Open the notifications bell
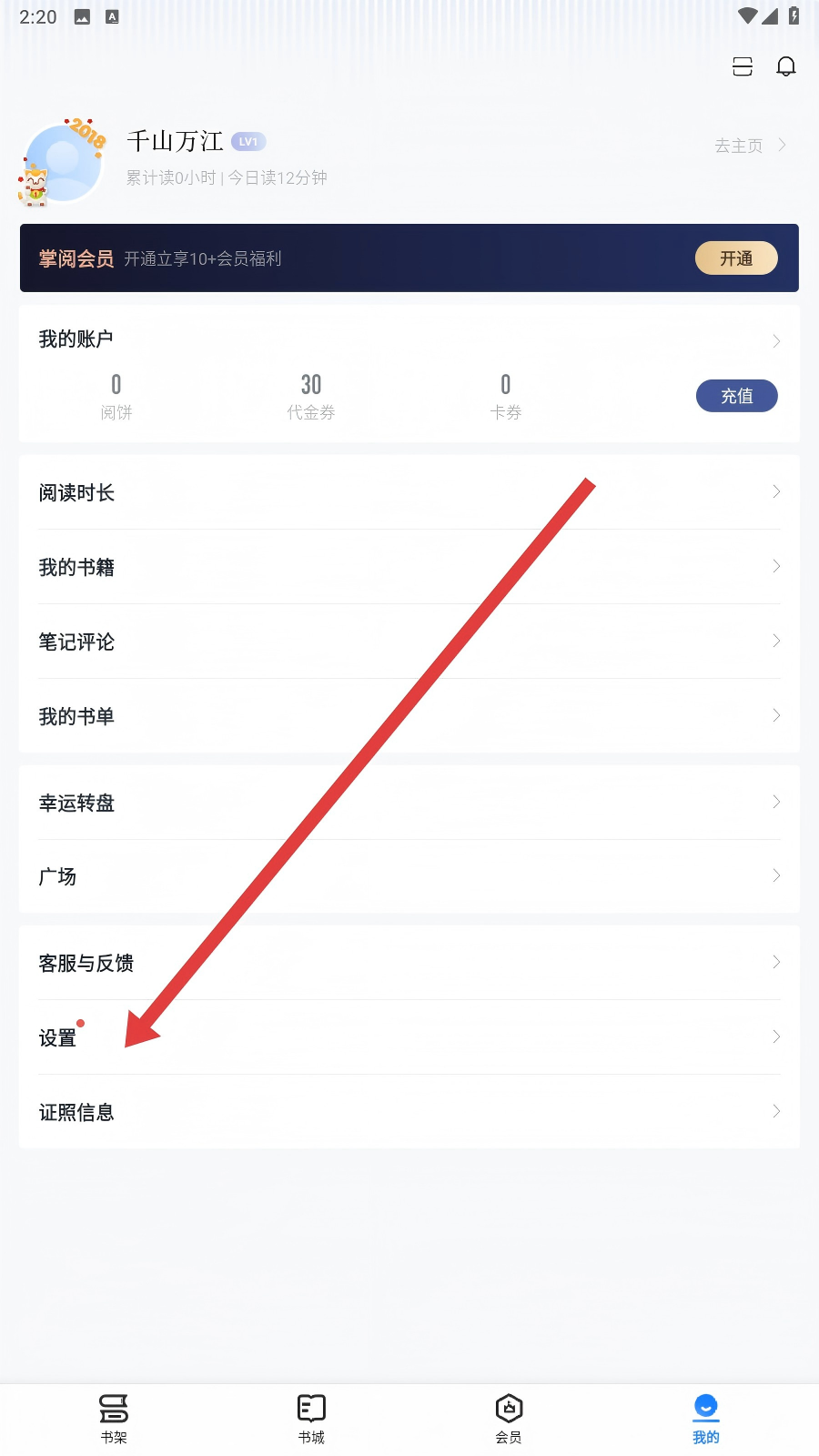The image size is (819, 1456). tap(786, 66)
